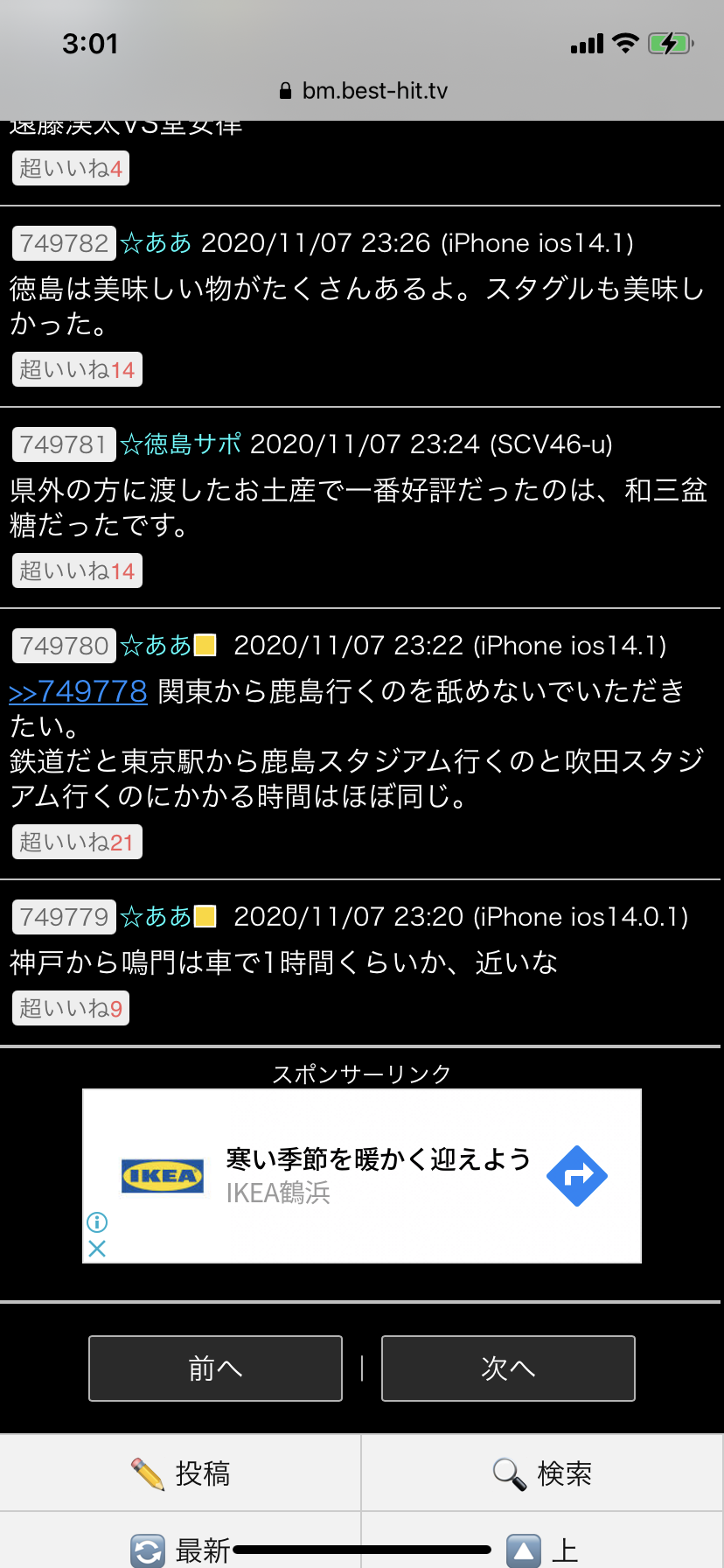Open the IKEA鶴浜 sponsored ad
The image size is (724, 1568).
tap(376, 1175)
